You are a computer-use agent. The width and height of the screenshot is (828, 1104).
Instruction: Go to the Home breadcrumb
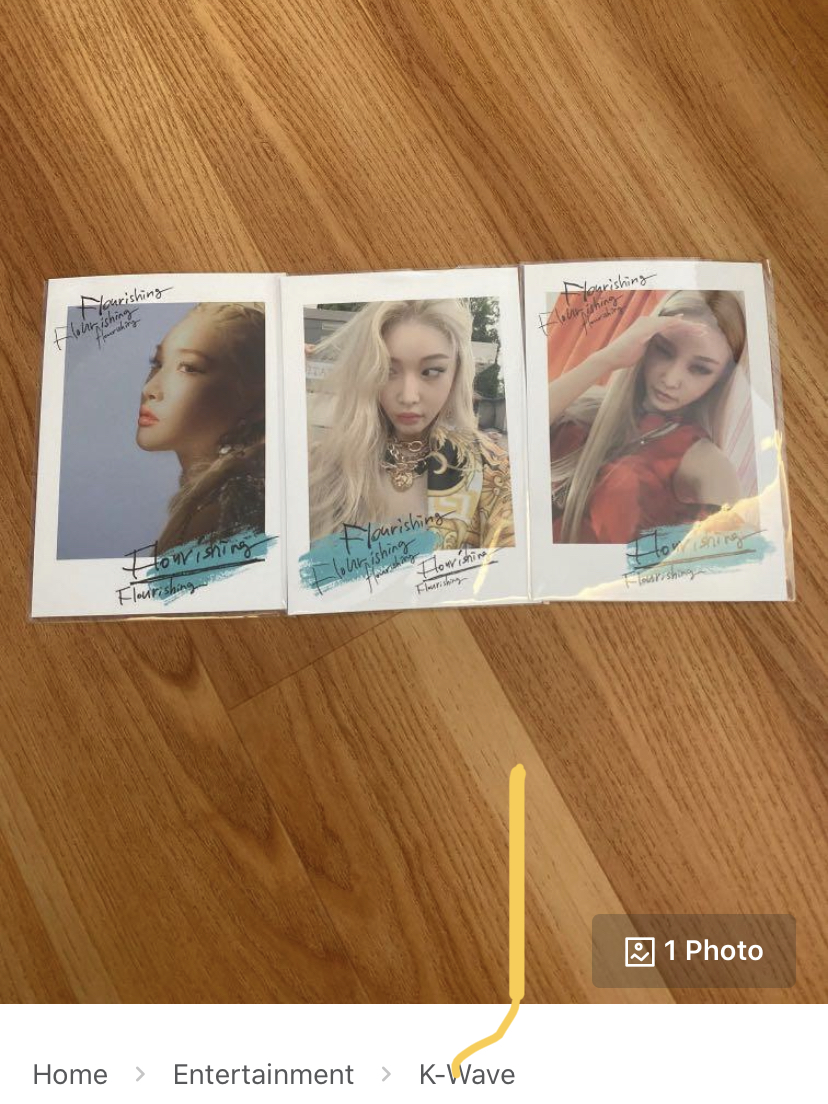point(70,1075)
